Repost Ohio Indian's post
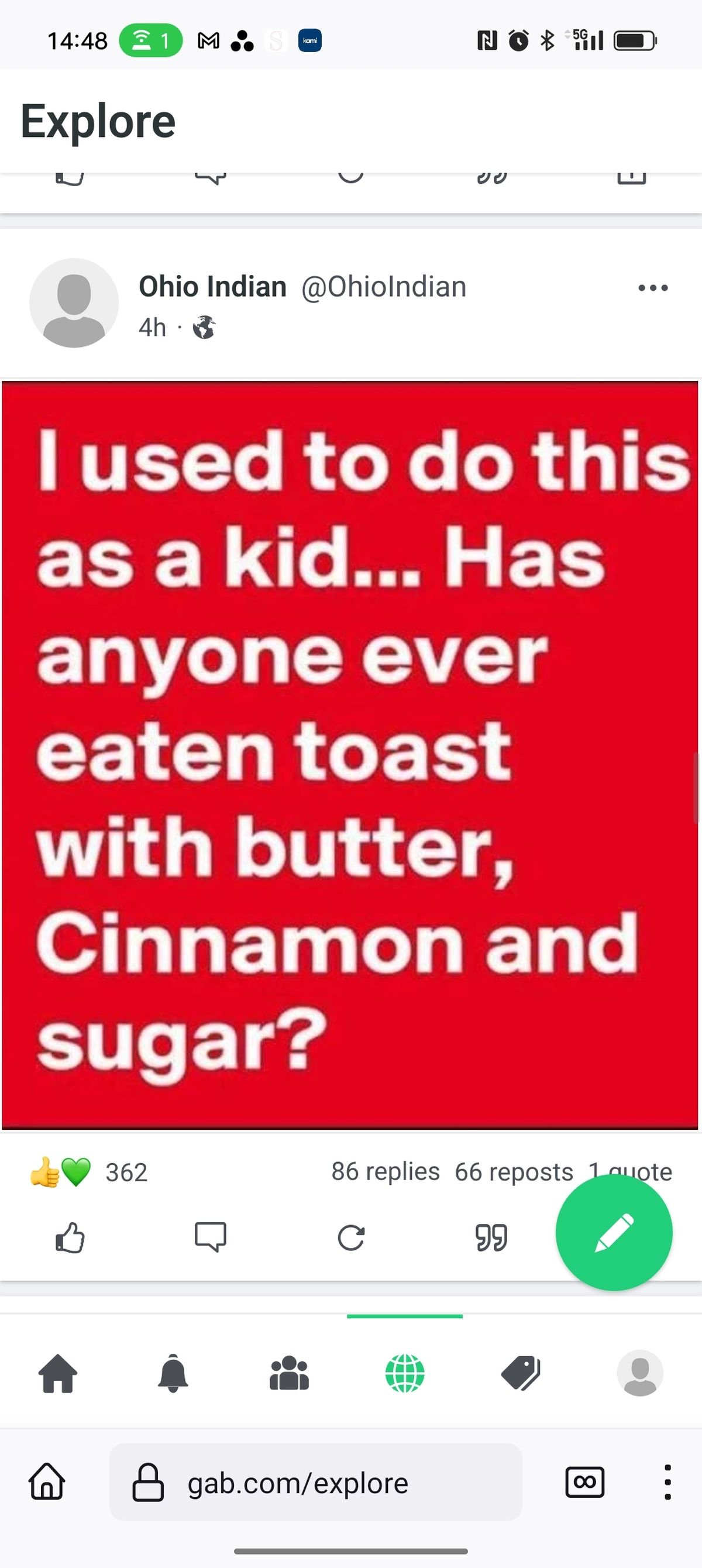Screen dimensions: 702x1568 350,1237
